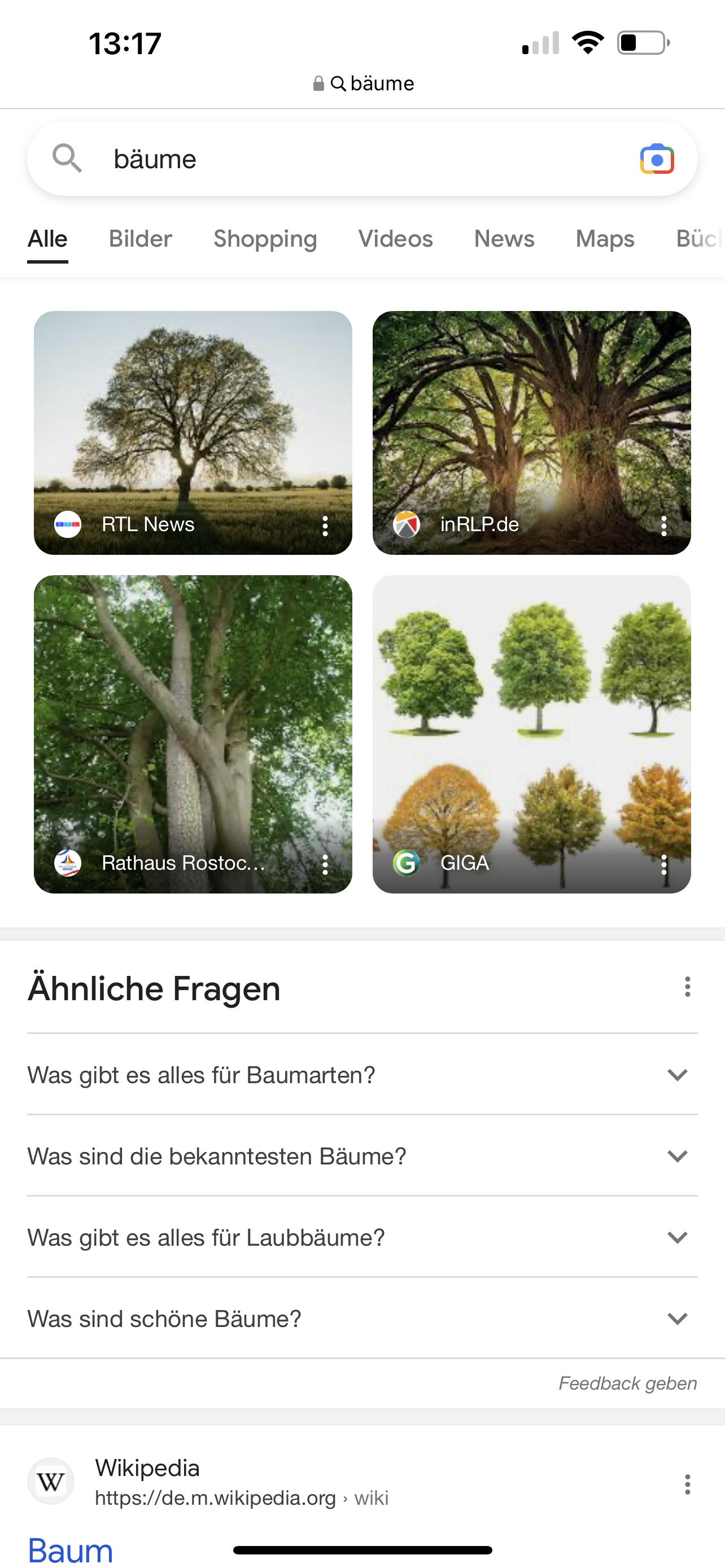The width and height of the screenshot is (725, 1568).
Task: Switch to the News tab
Action: coord(504,239)
